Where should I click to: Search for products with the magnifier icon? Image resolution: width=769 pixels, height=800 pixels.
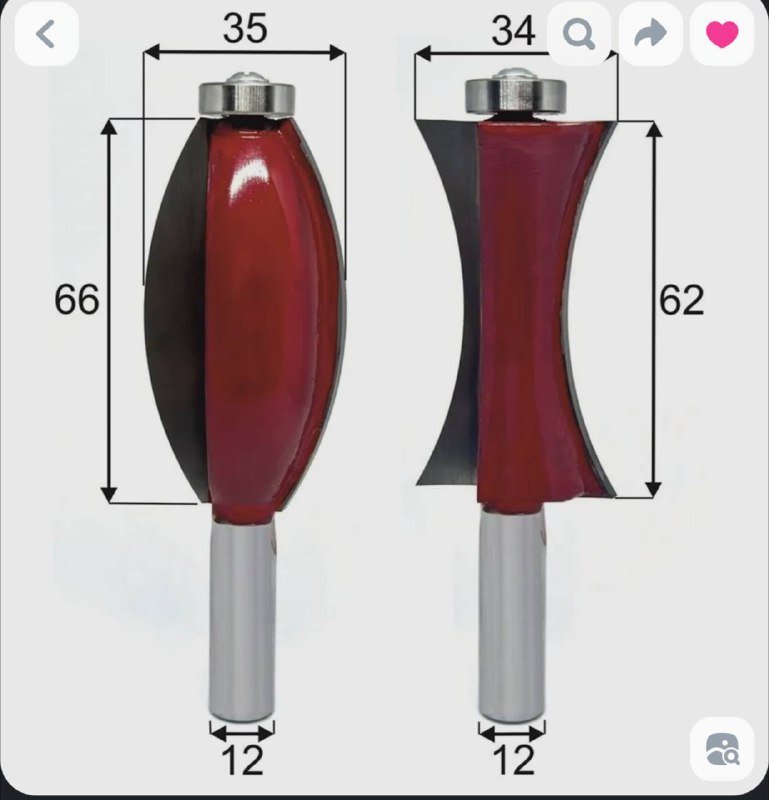[x=579, y=35]
